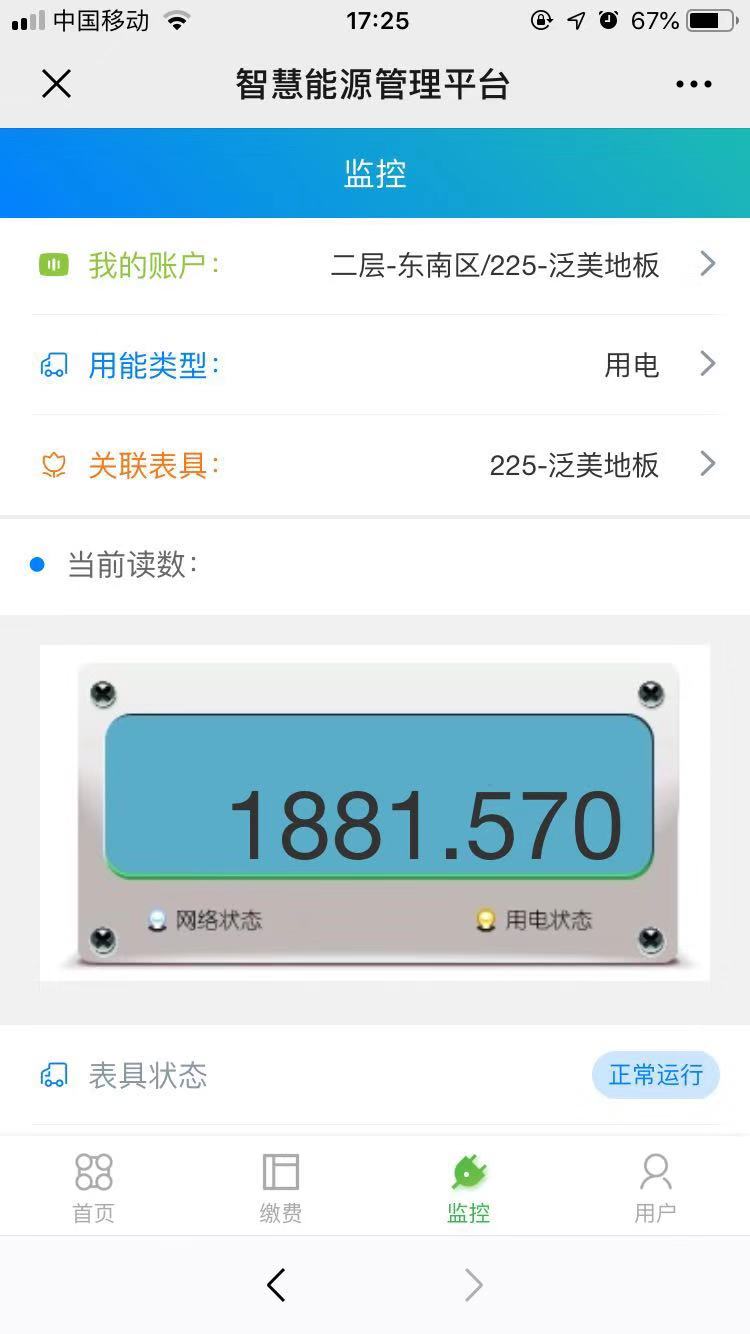Click the 表具状态 meter icon
The image size is (750, 1334).
pyautogui.click(x=53, y=1075)
